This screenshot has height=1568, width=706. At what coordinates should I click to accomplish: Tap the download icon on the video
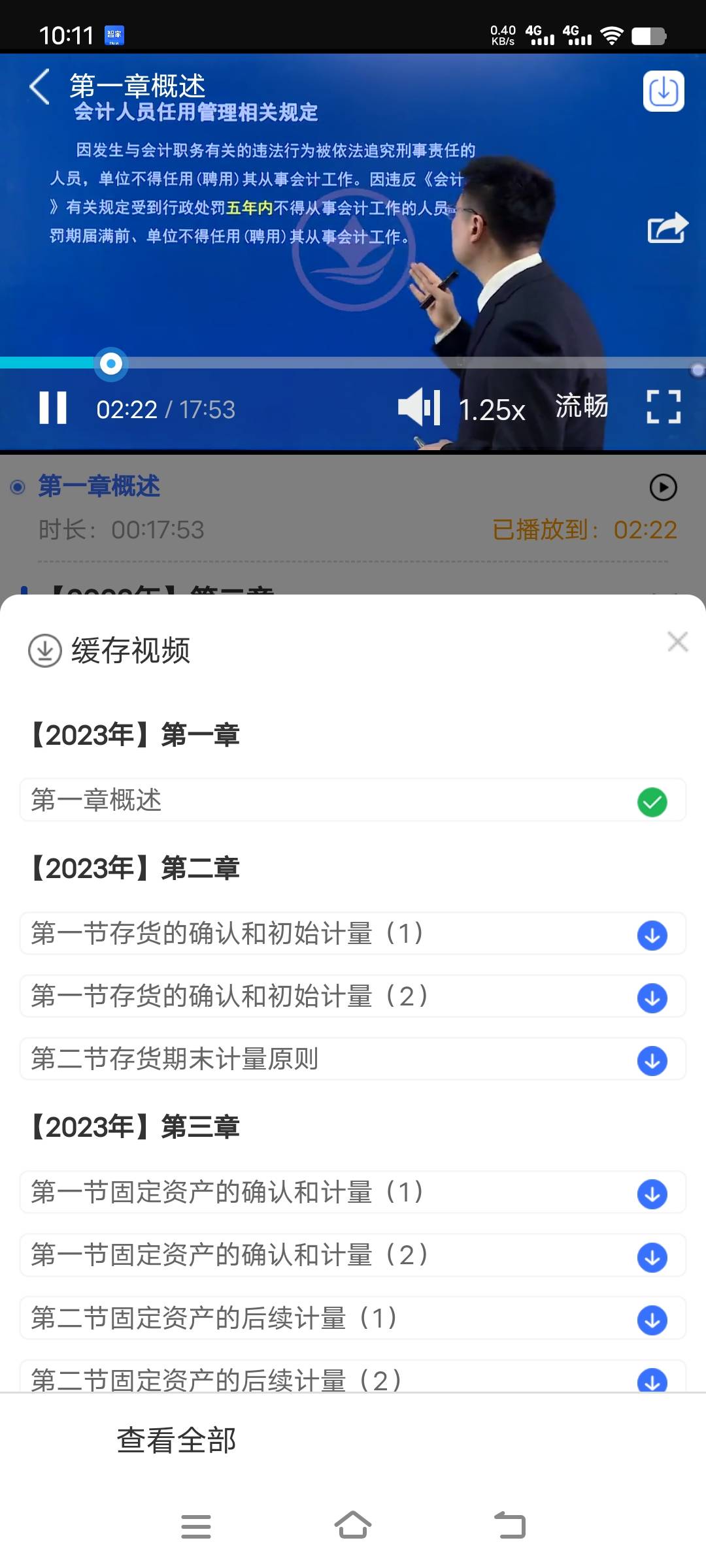(x=664, y=91)
